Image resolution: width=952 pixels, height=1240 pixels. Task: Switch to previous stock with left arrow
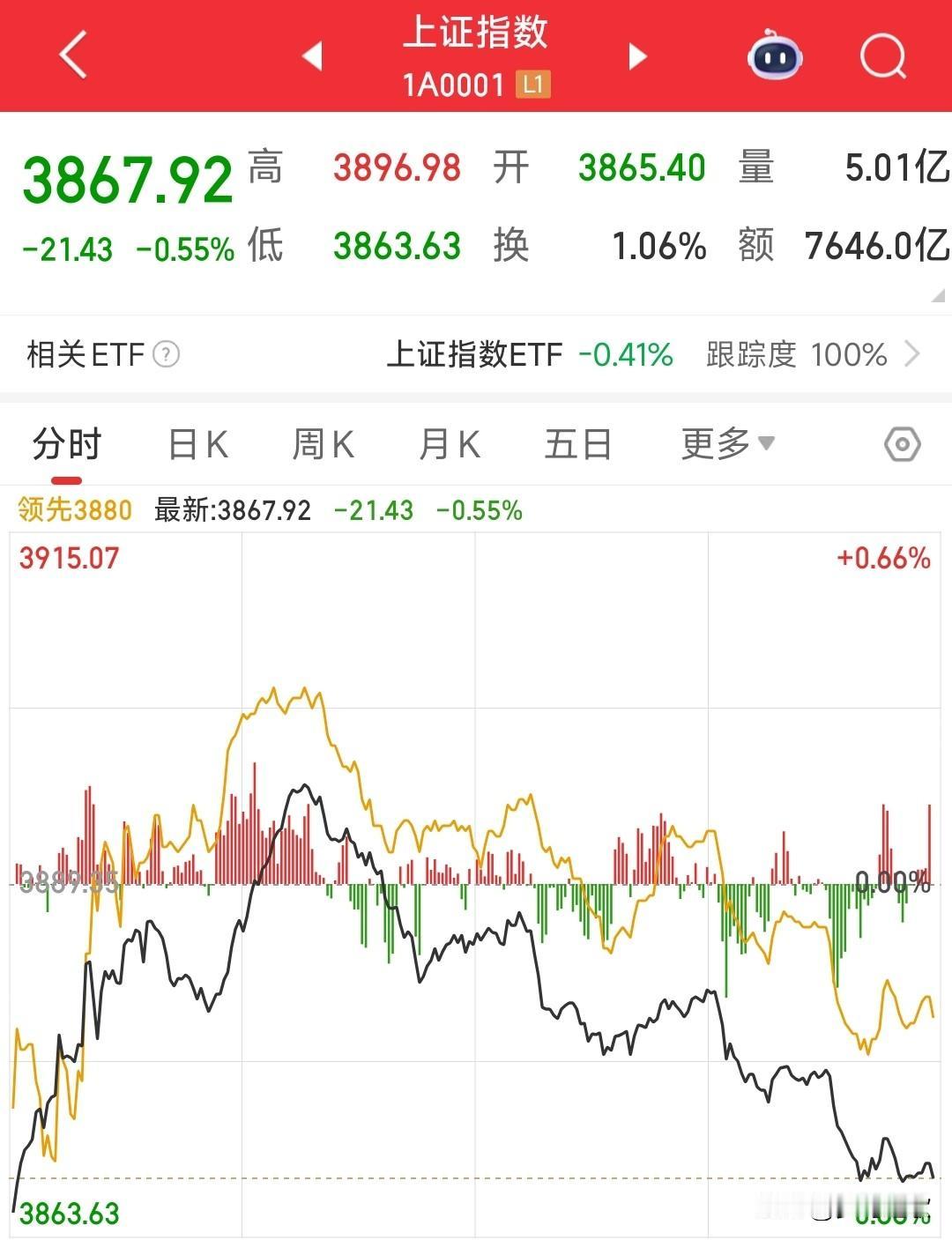pos(310,56)
